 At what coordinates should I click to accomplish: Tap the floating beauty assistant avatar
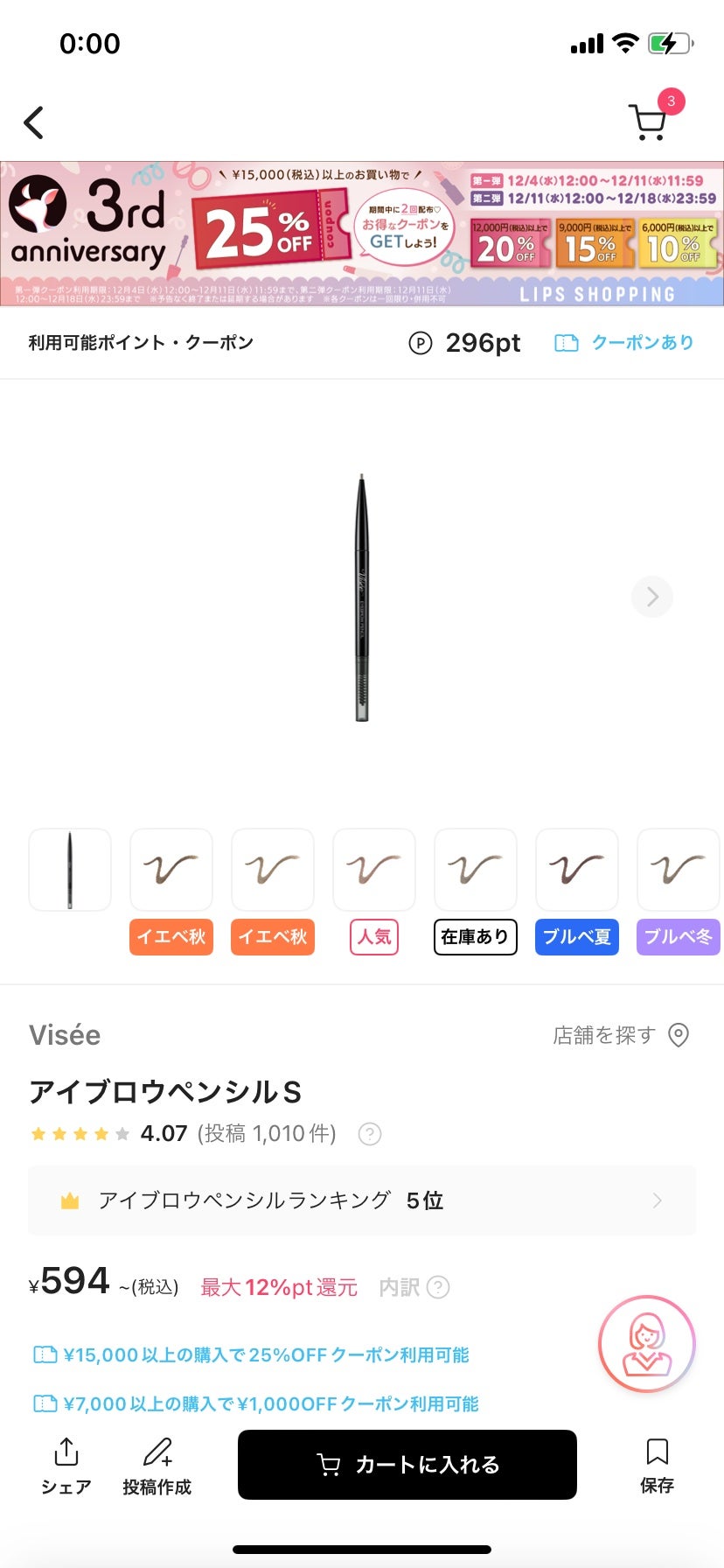[646, 1345]
